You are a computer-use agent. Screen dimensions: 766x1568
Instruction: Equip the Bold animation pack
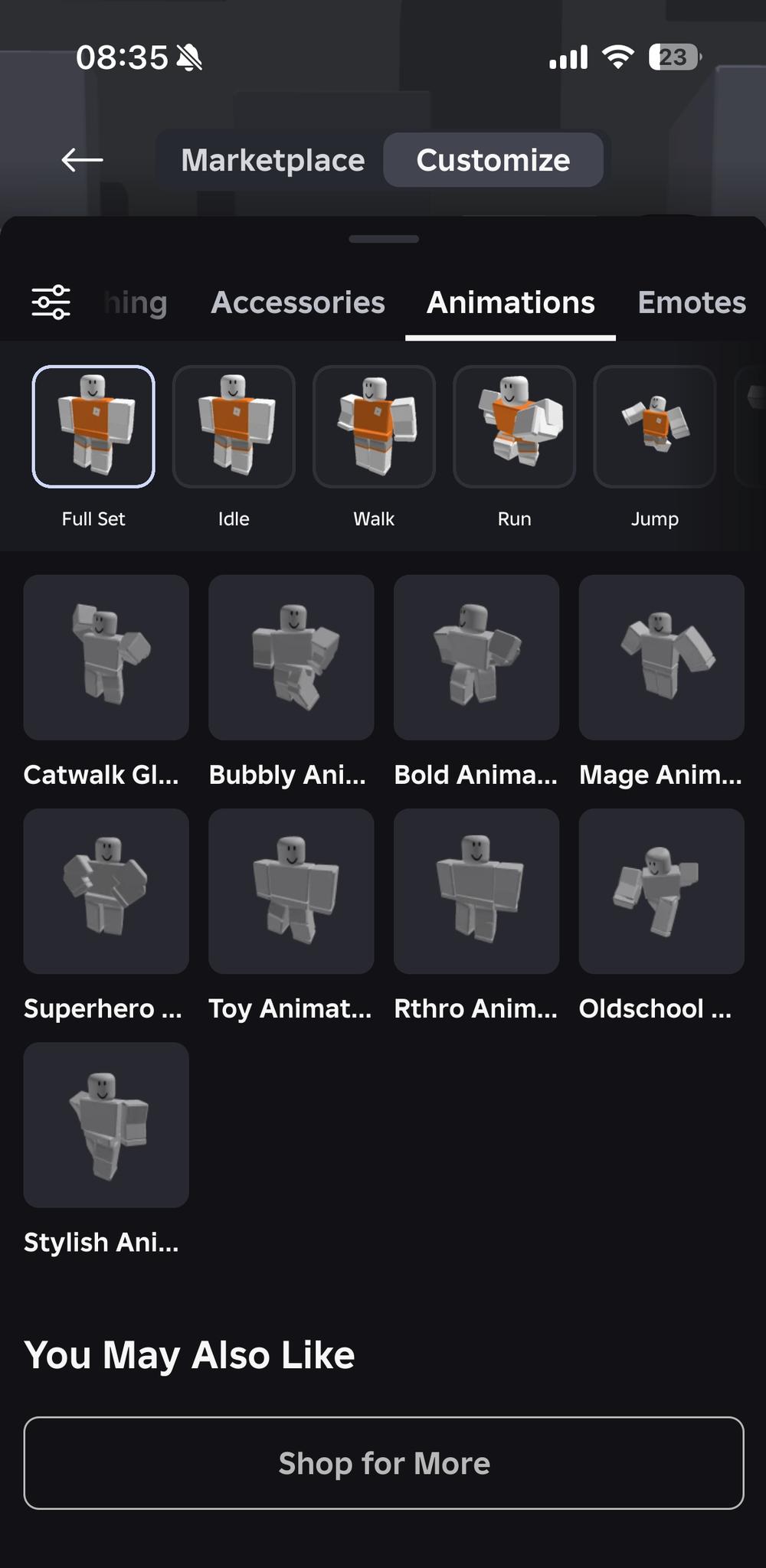tap(476, 658)
